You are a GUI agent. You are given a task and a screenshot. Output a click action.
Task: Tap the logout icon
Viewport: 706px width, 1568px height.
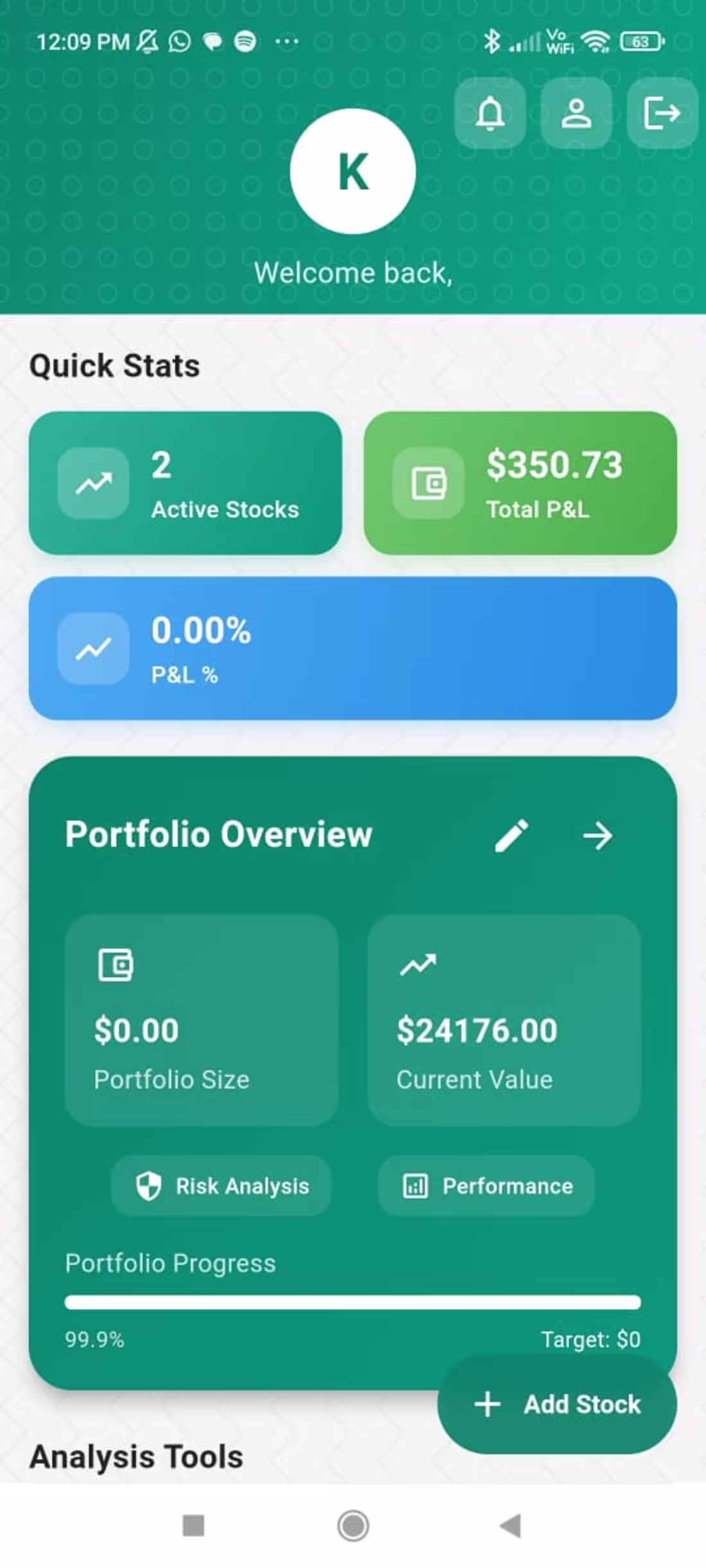pyautogui.click(x=662, y=114)
